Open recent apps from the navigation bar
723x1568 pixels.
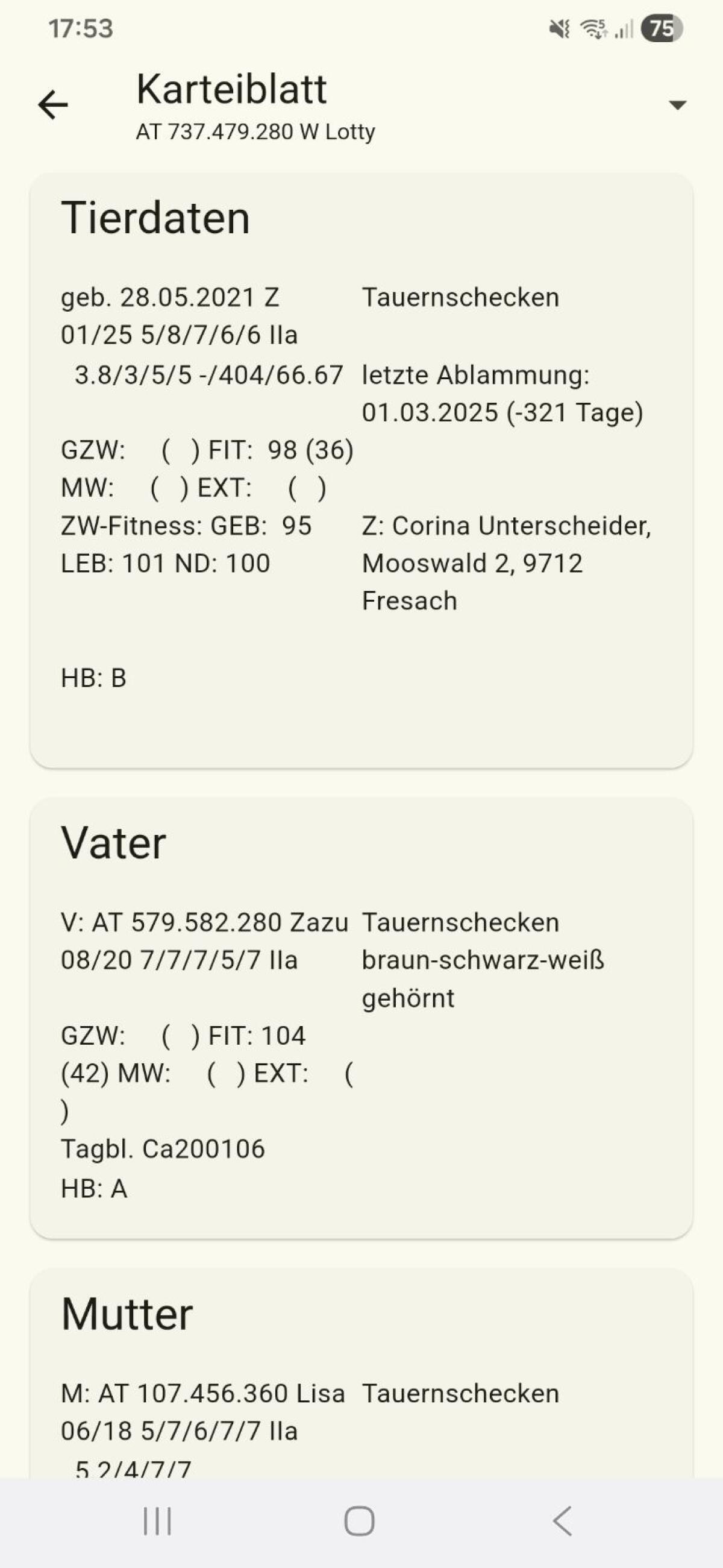[157, 1521]
